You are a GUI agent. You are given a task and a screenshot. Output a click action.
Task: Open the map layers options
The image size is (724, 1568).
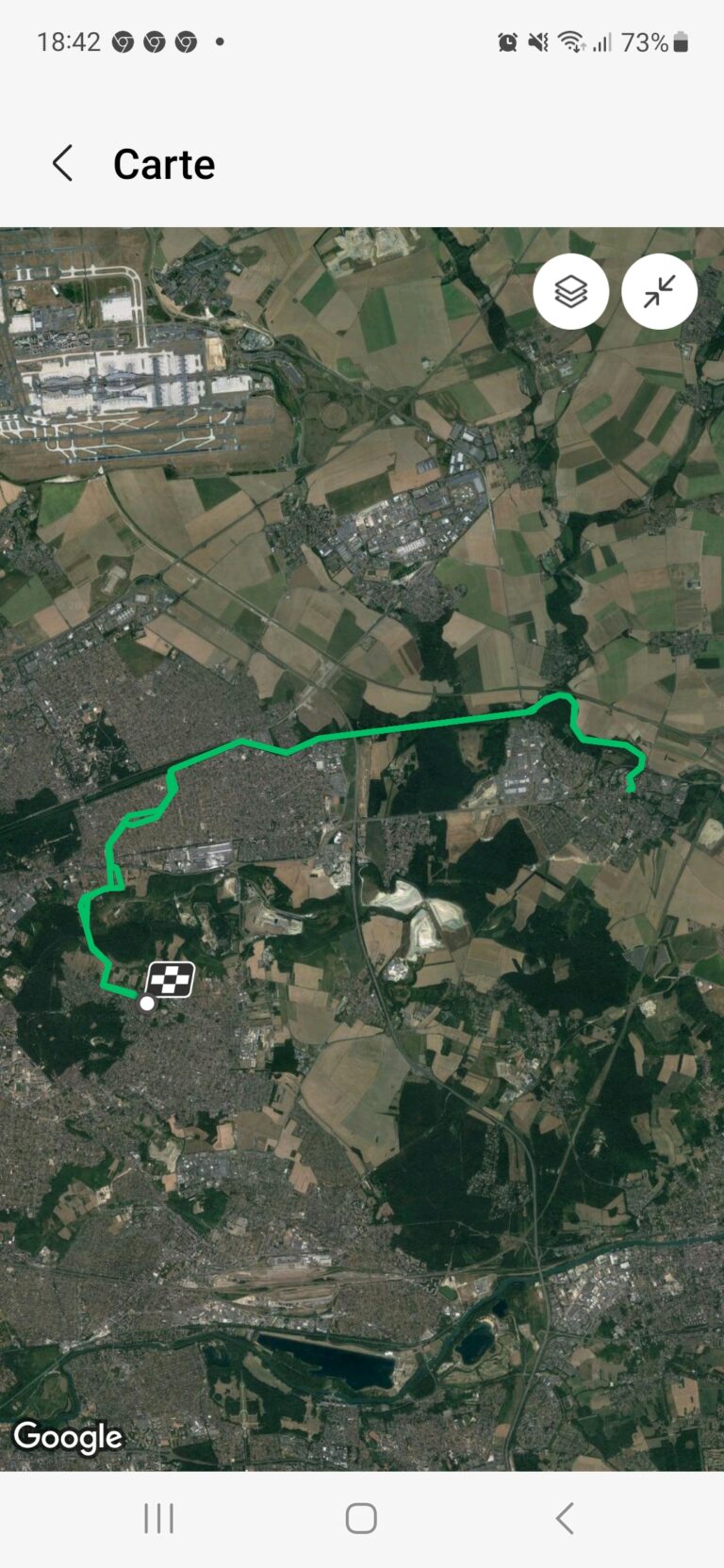(x=570, y=291)
